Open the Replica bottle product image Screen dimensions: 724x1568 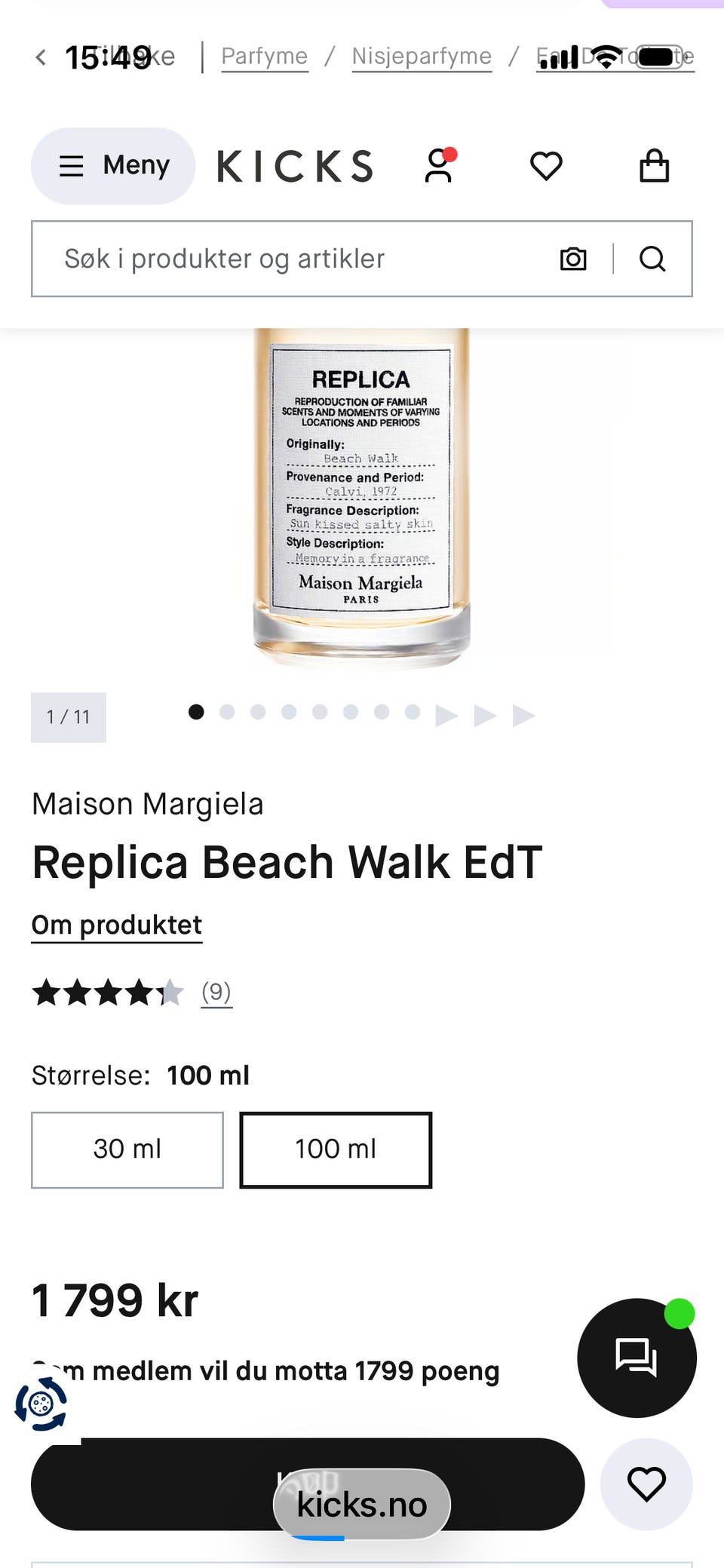pyautogui.click(x=361, y=498)
